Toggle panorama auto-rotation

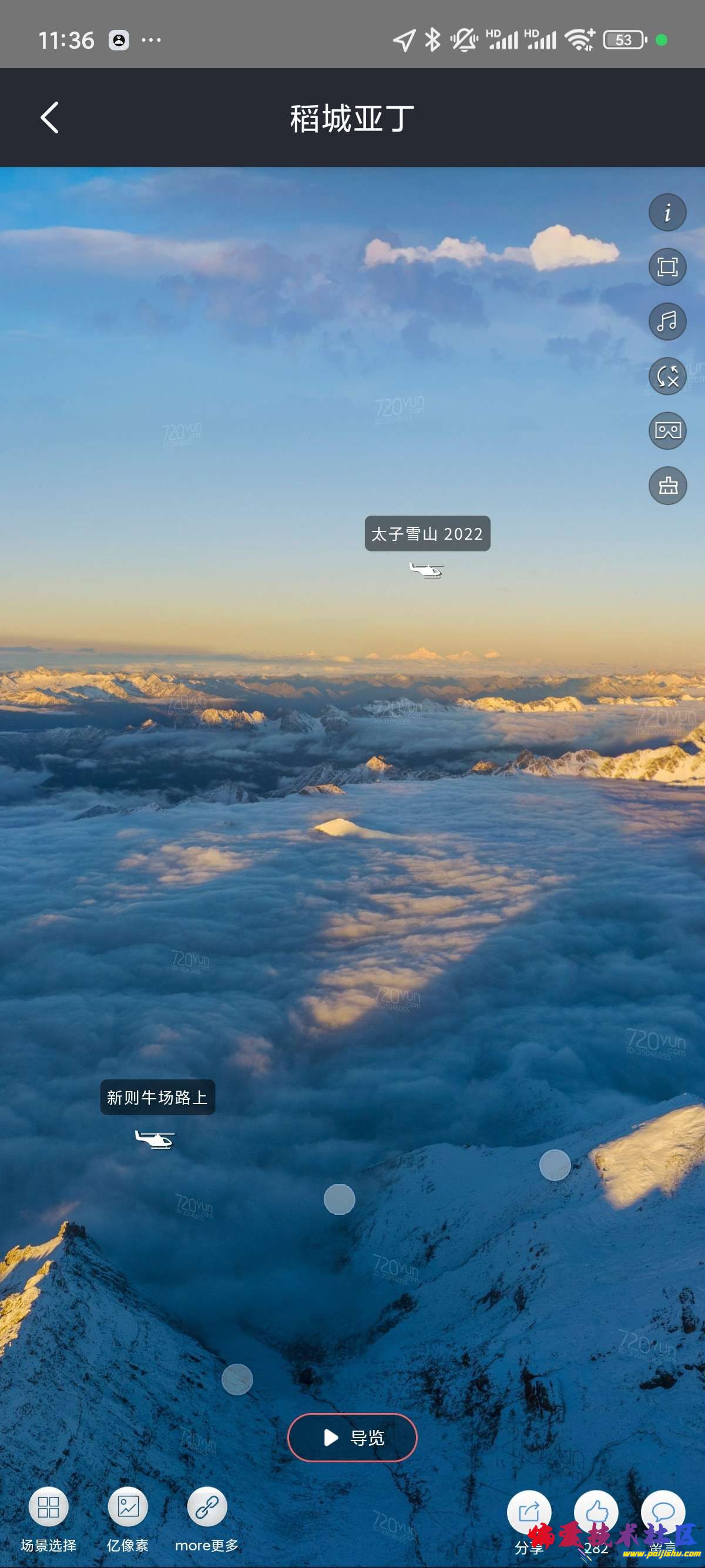(667, 376)
